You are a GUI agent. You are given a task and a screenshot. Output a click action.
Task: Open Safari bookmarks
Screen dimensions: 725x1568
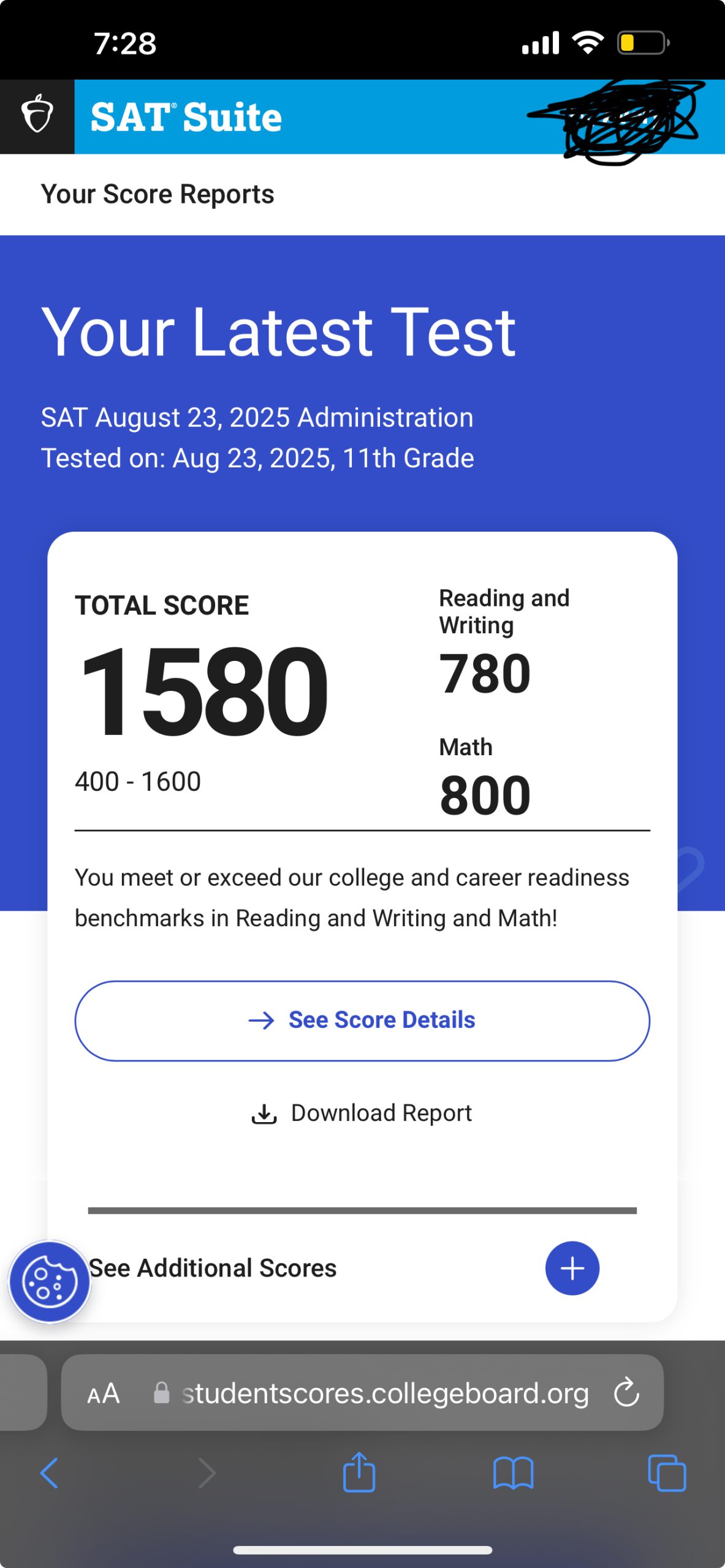(x=513, y=1472)
